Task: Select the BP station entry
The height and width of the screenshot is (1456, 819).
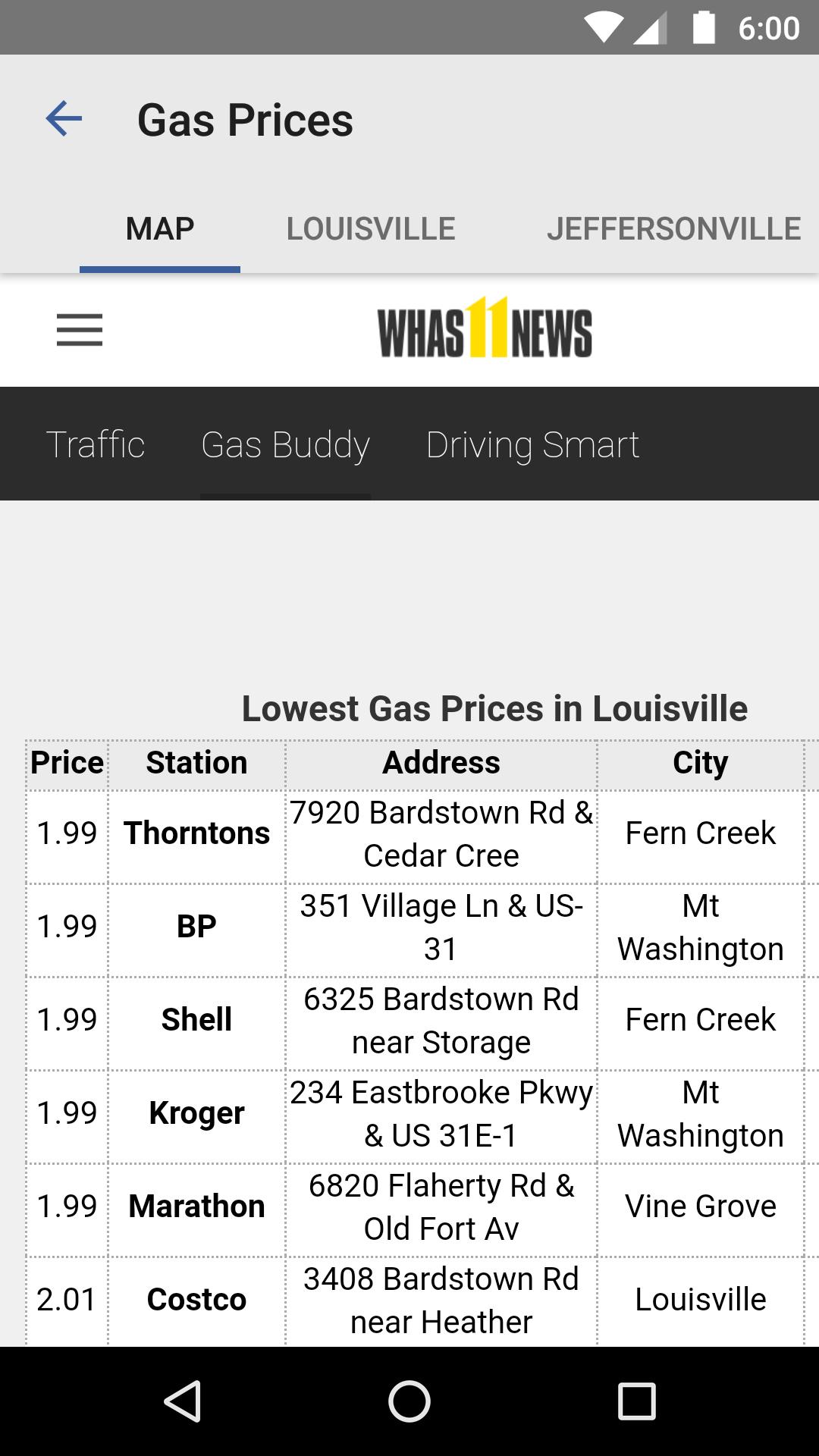Action: click(197, 926)
